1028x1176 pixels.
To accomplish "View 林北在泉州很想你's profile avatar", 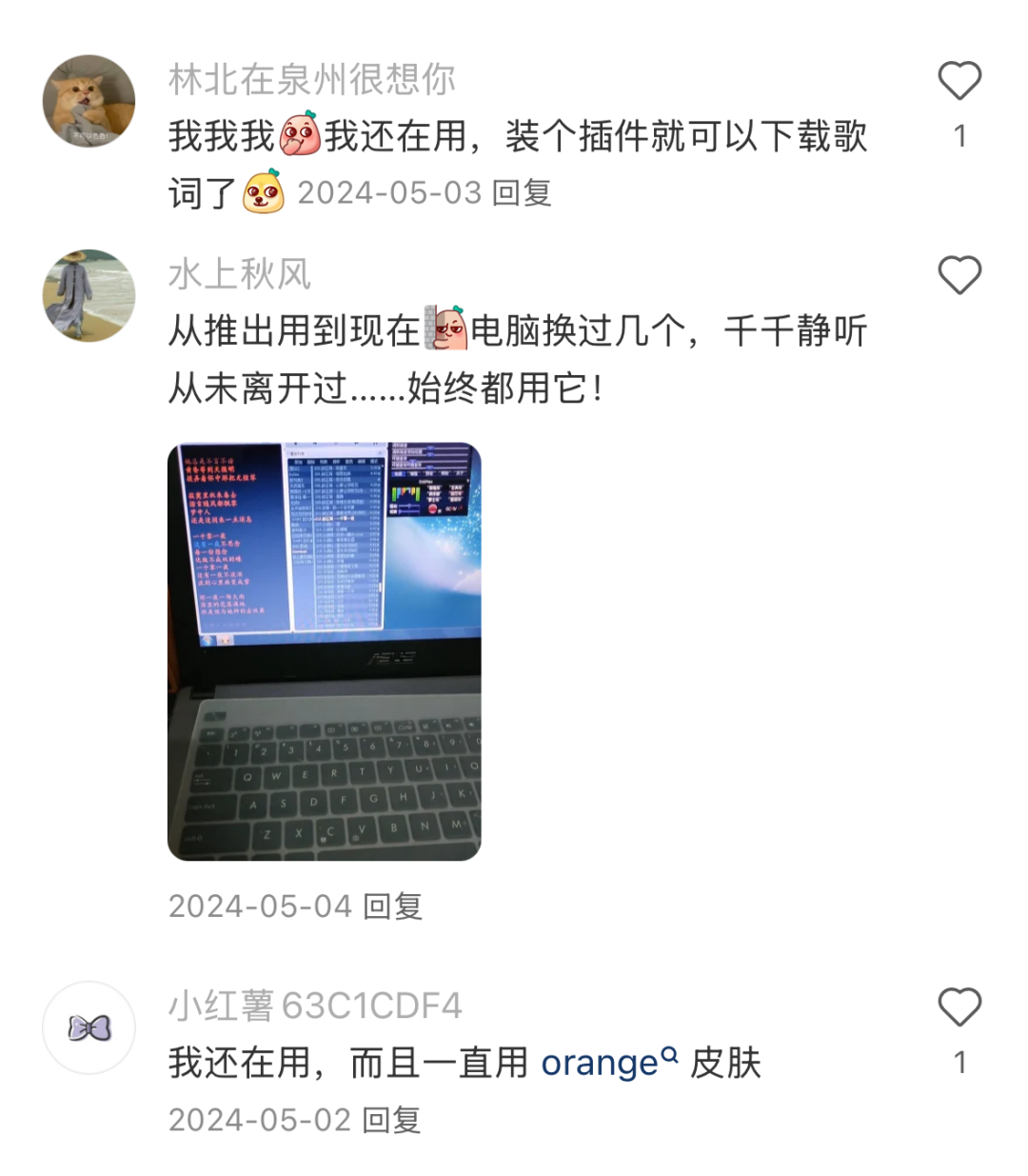I will coord(89,101).
